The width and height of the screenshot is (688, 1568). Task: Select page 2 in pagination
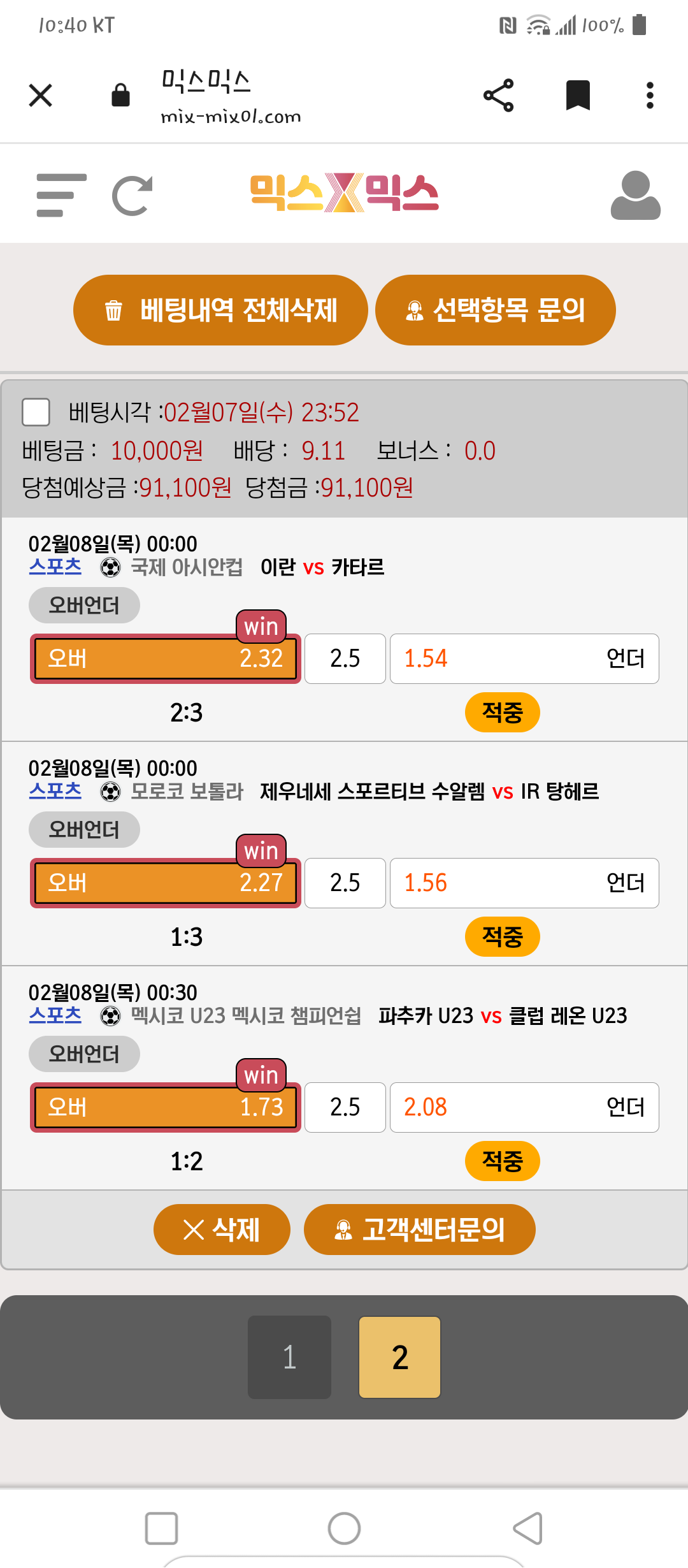click(x=399, y=1357)
